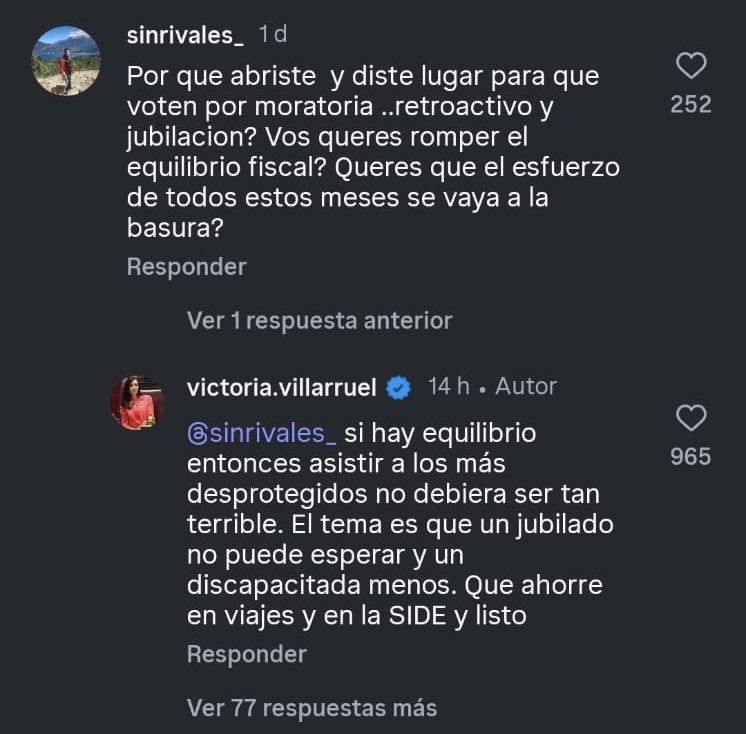Expand 'Ver 77 respuestas más'
Viewport: 746px width, 734px height.
point(311,708)
